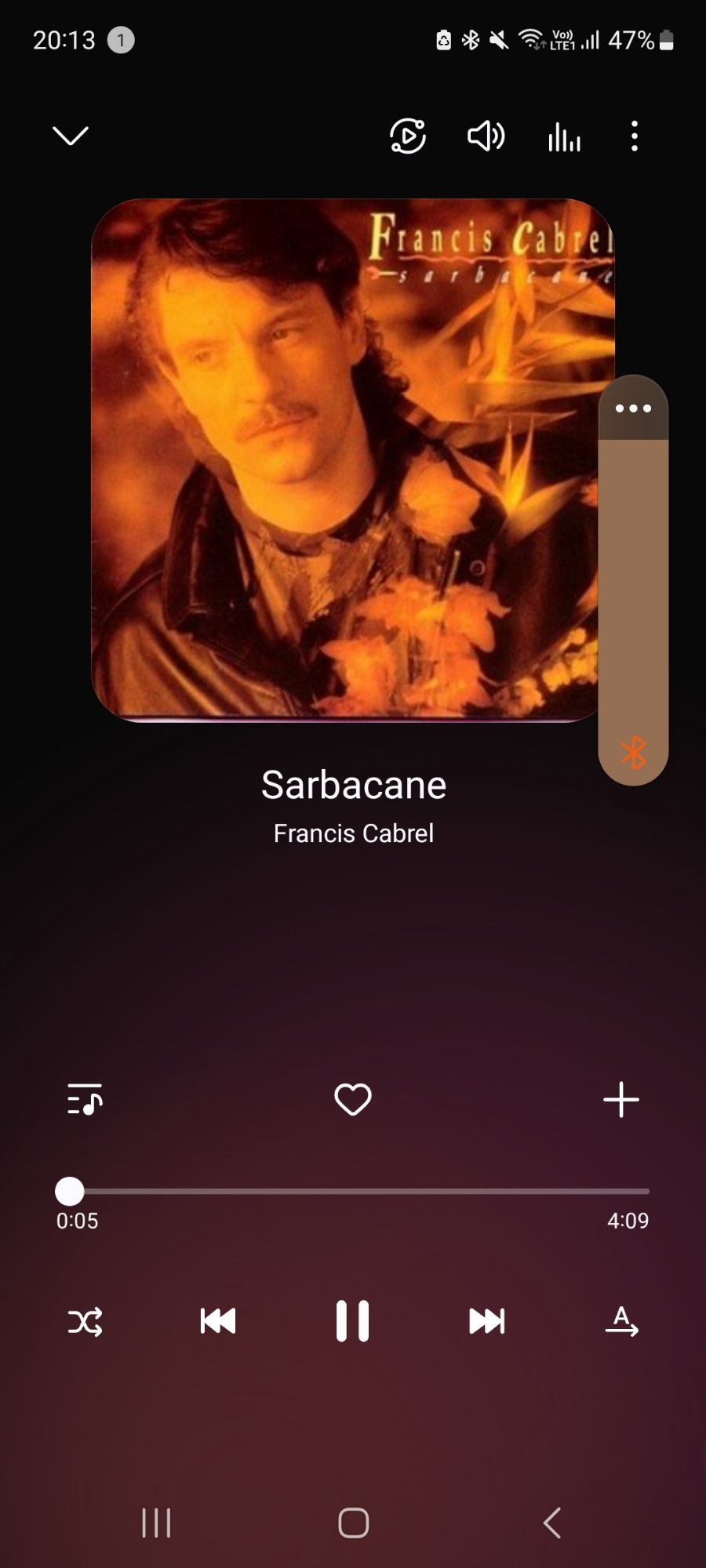Toggle shuffle mode
706x1568 pixels.
coord(85,1321)
